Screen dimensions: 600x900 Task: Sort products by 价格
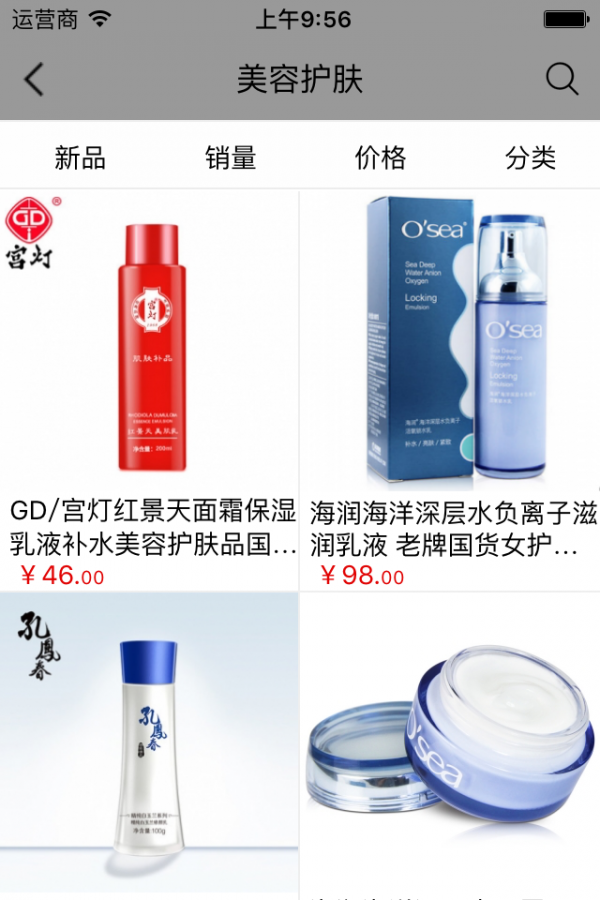coord(380,157)
